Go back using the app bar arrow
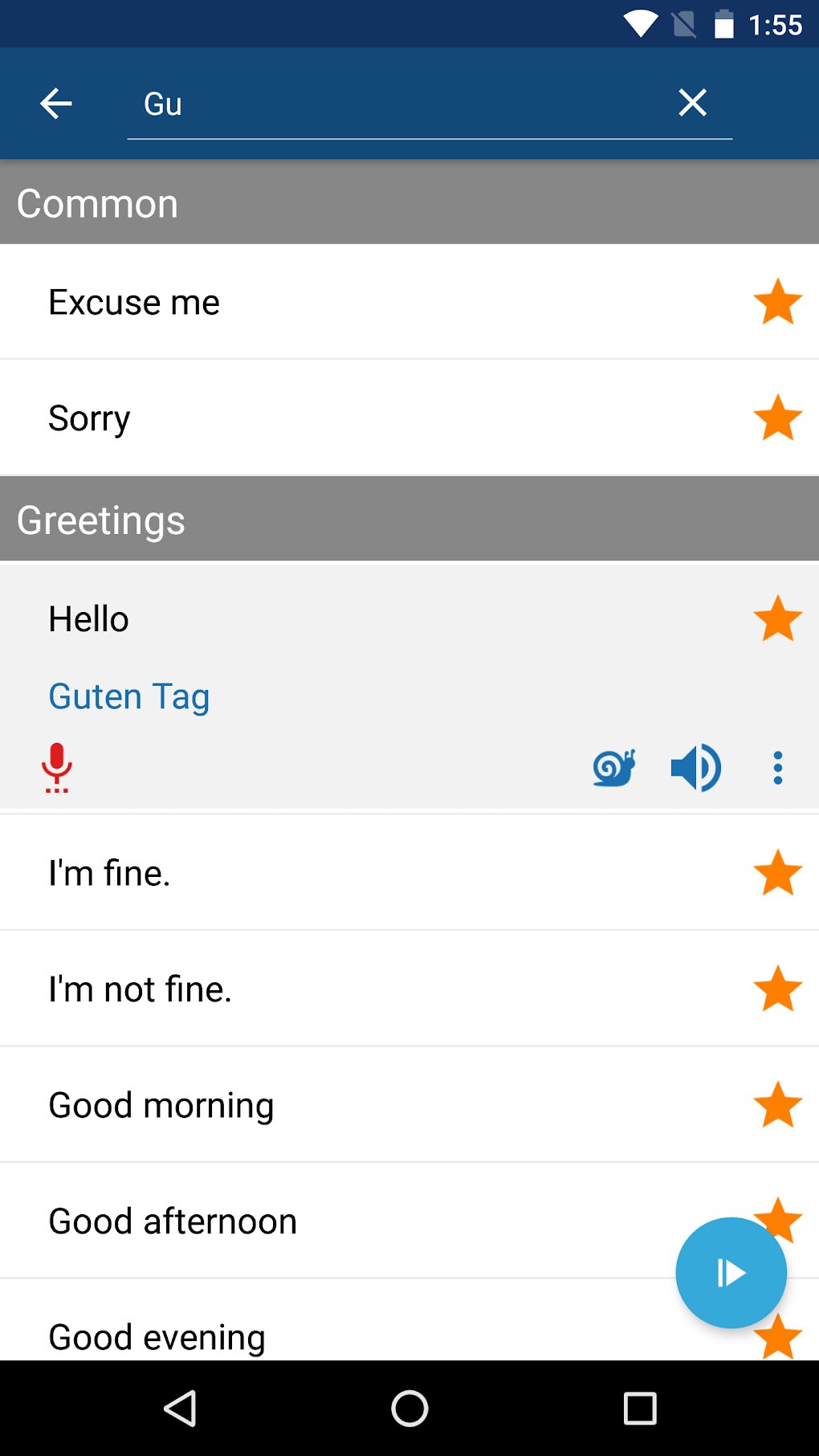This screenshot has width=819, height=1456. click(x=56, y=104)
